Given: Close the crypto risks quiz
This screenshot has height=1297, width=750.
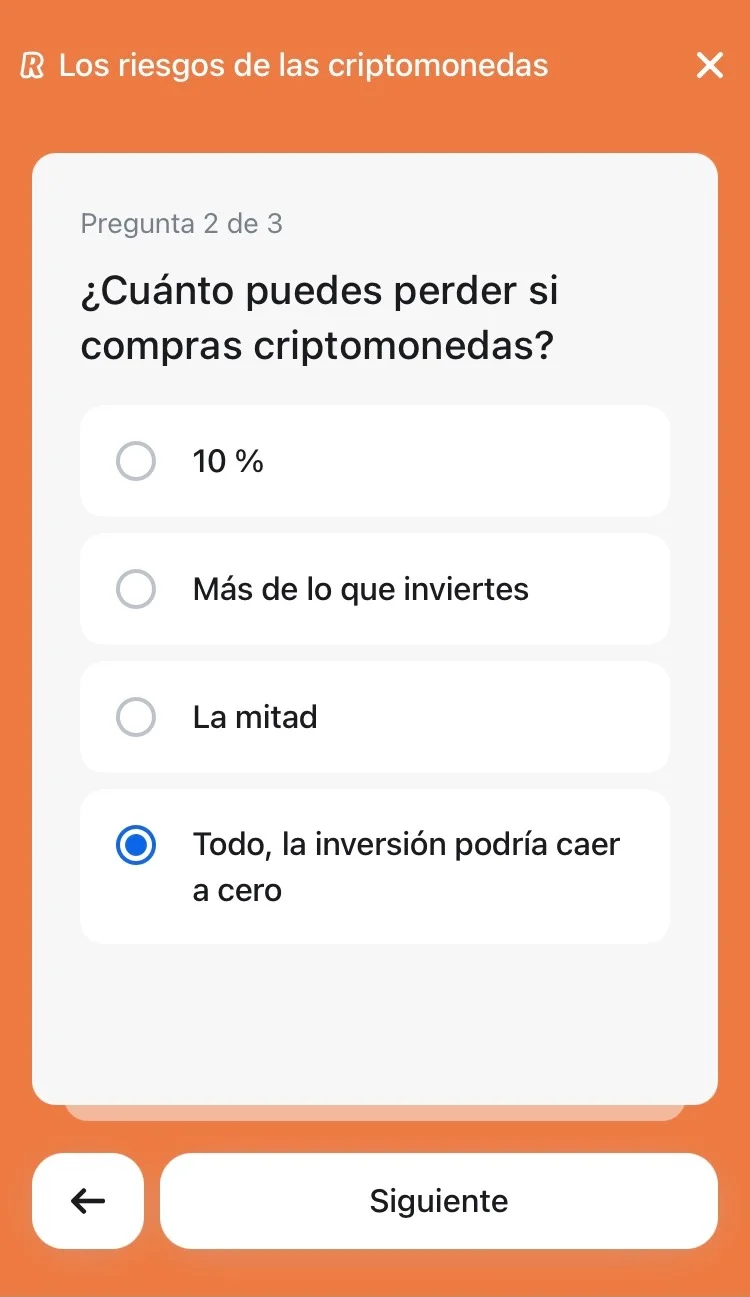Looking at the screenshot, I should (x=709, y=66).
